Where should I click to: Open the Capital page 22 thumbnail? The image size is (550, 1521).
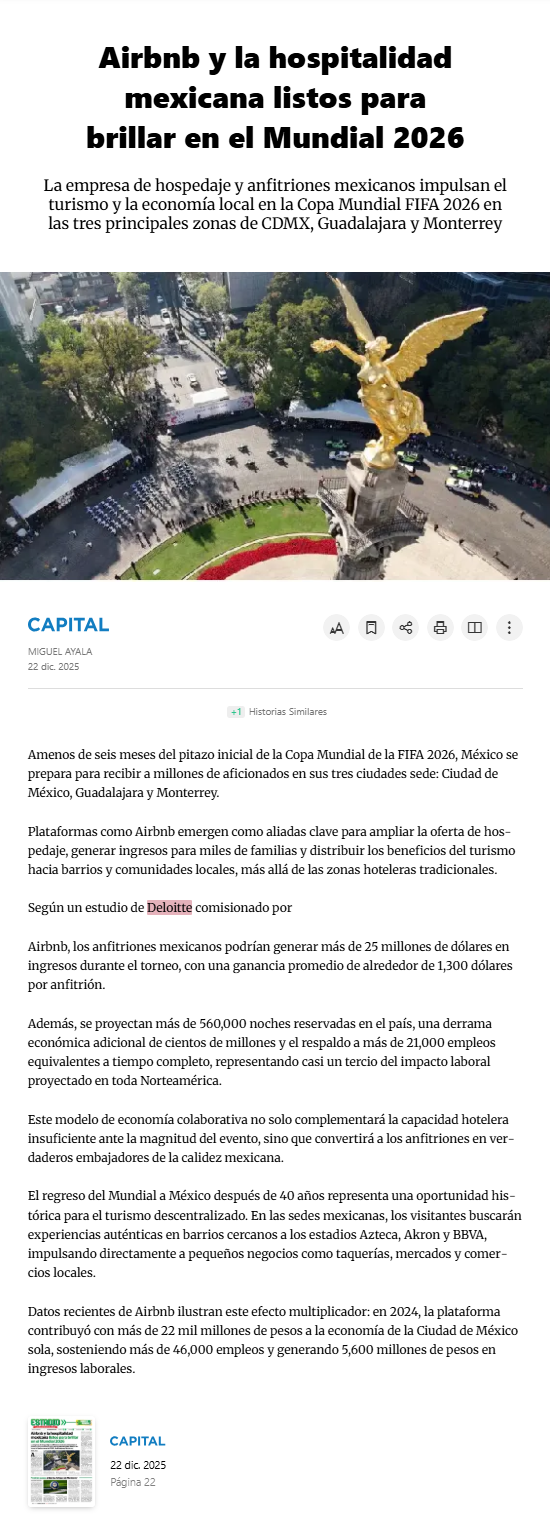pos(61,1462)
